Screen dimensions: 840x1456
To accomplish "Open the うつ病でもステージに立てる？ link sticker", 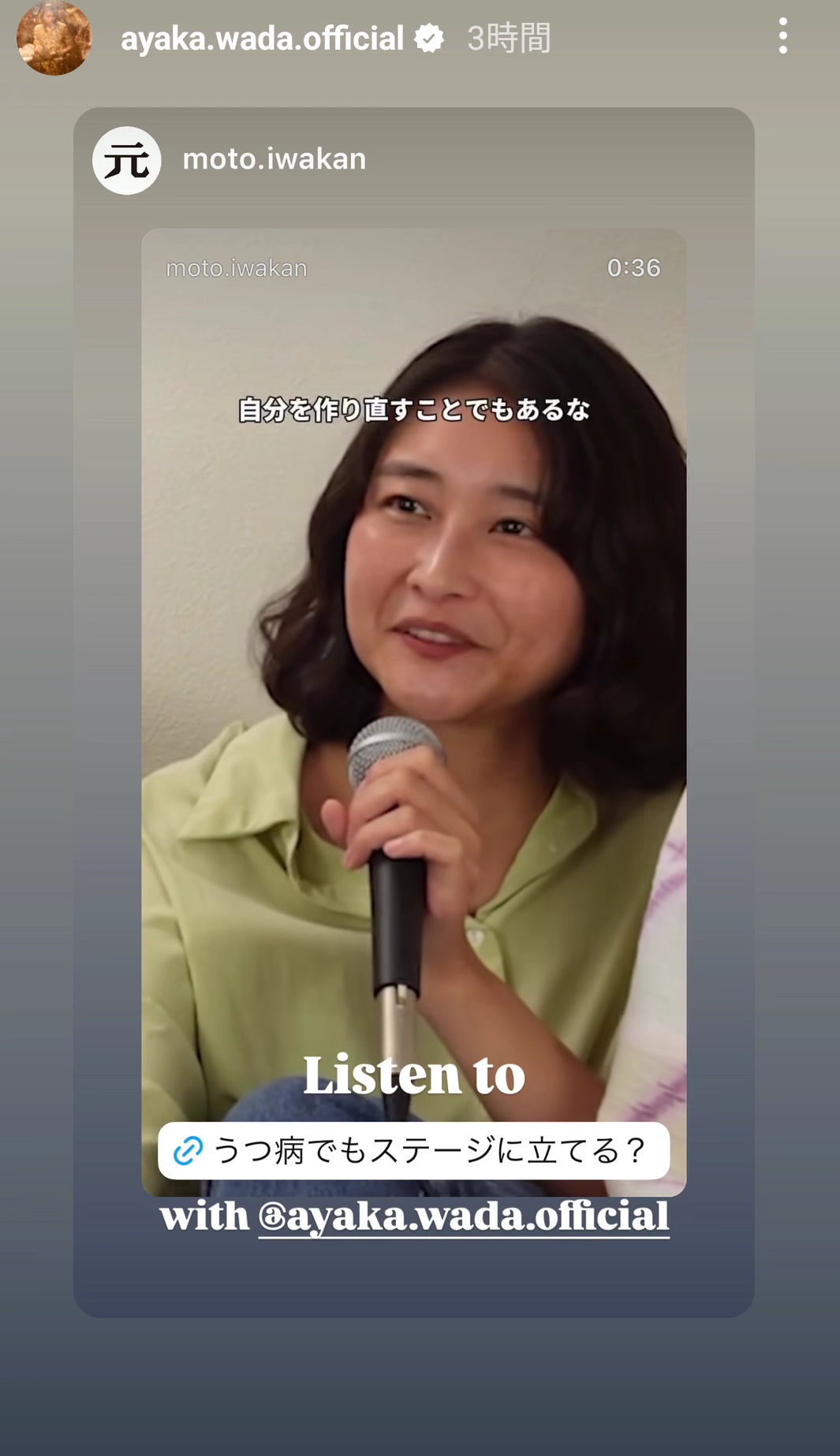I will (413, 1150).
